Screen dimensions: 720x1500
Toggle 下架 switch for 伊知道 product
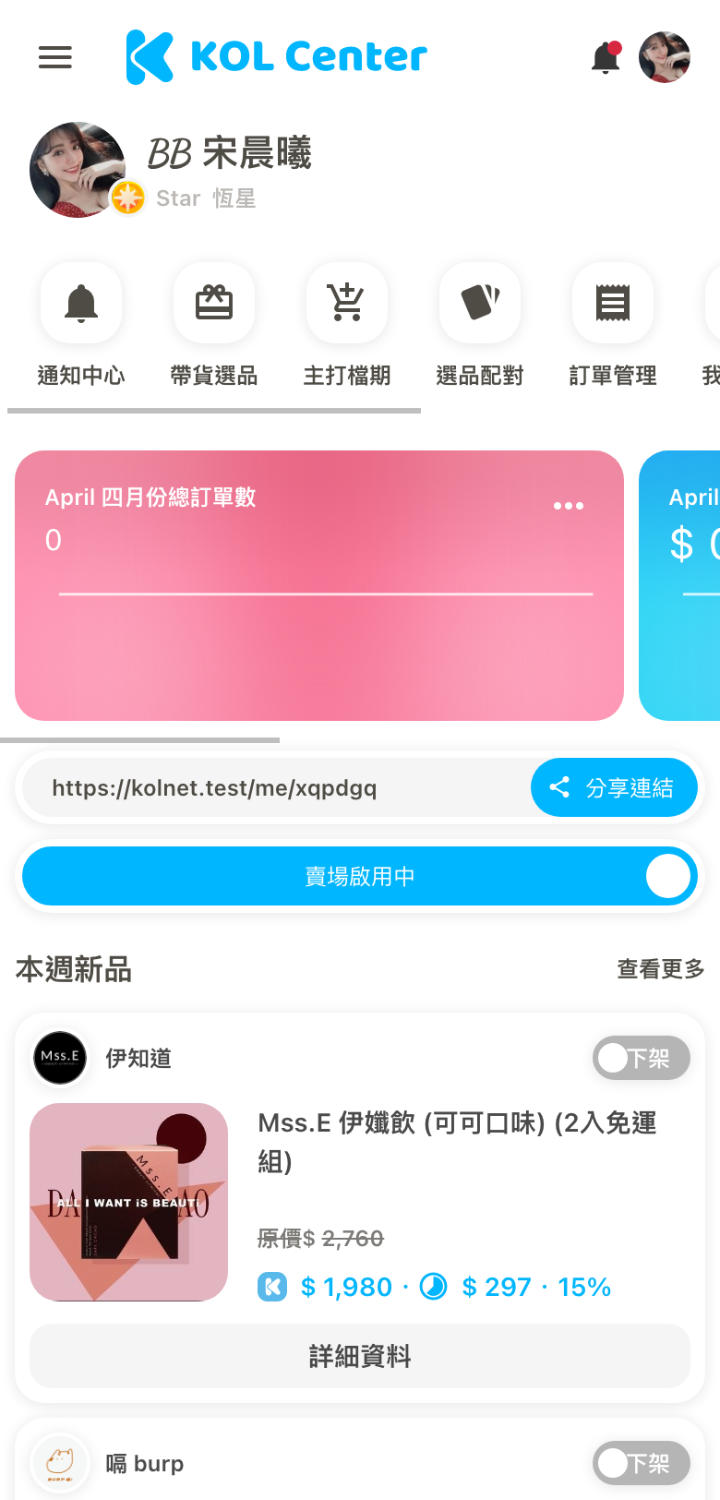tap(641, 1058)
